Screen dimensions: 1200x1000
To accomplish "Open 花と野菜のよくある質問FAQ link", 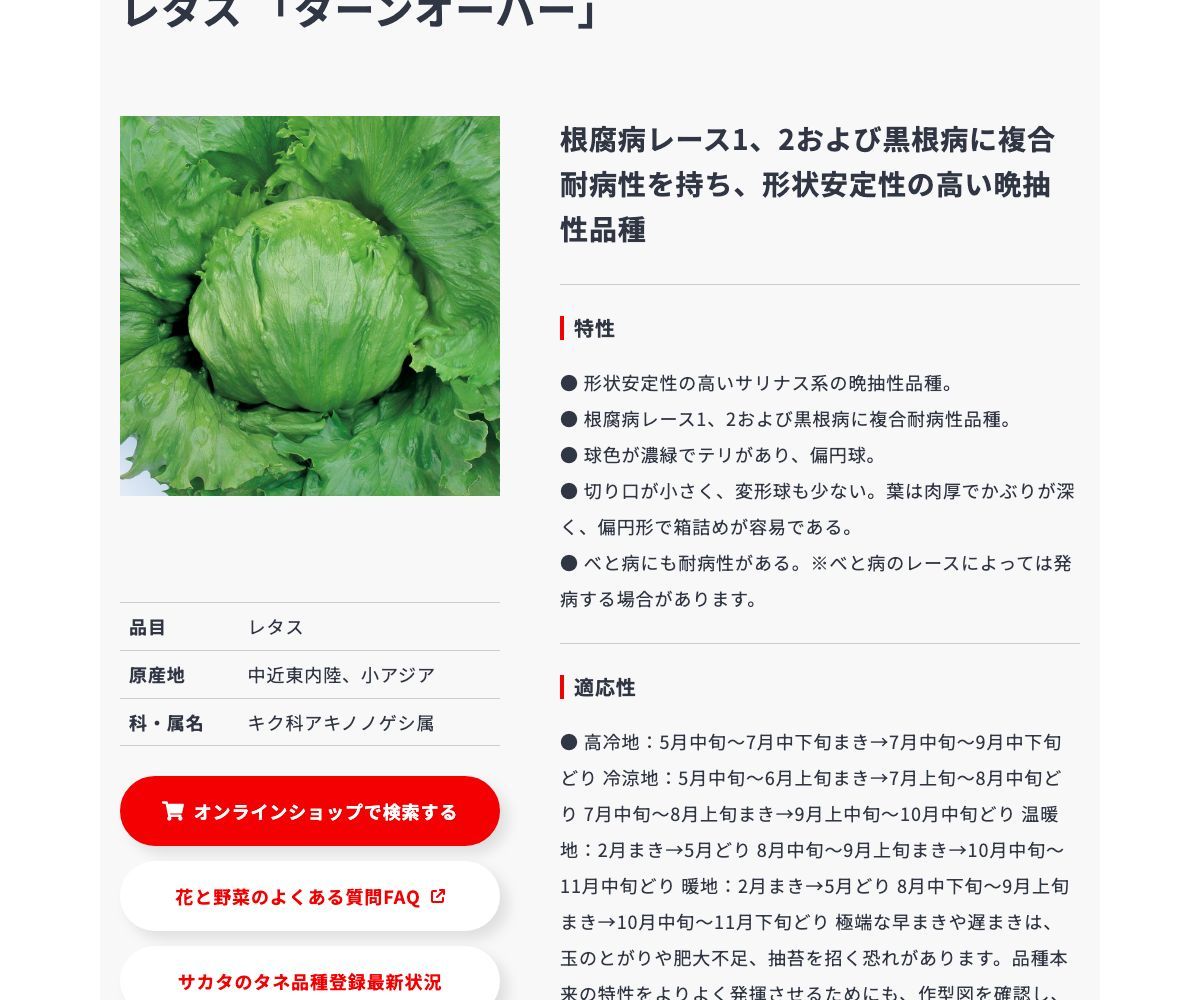I will [x=310, y=897].
